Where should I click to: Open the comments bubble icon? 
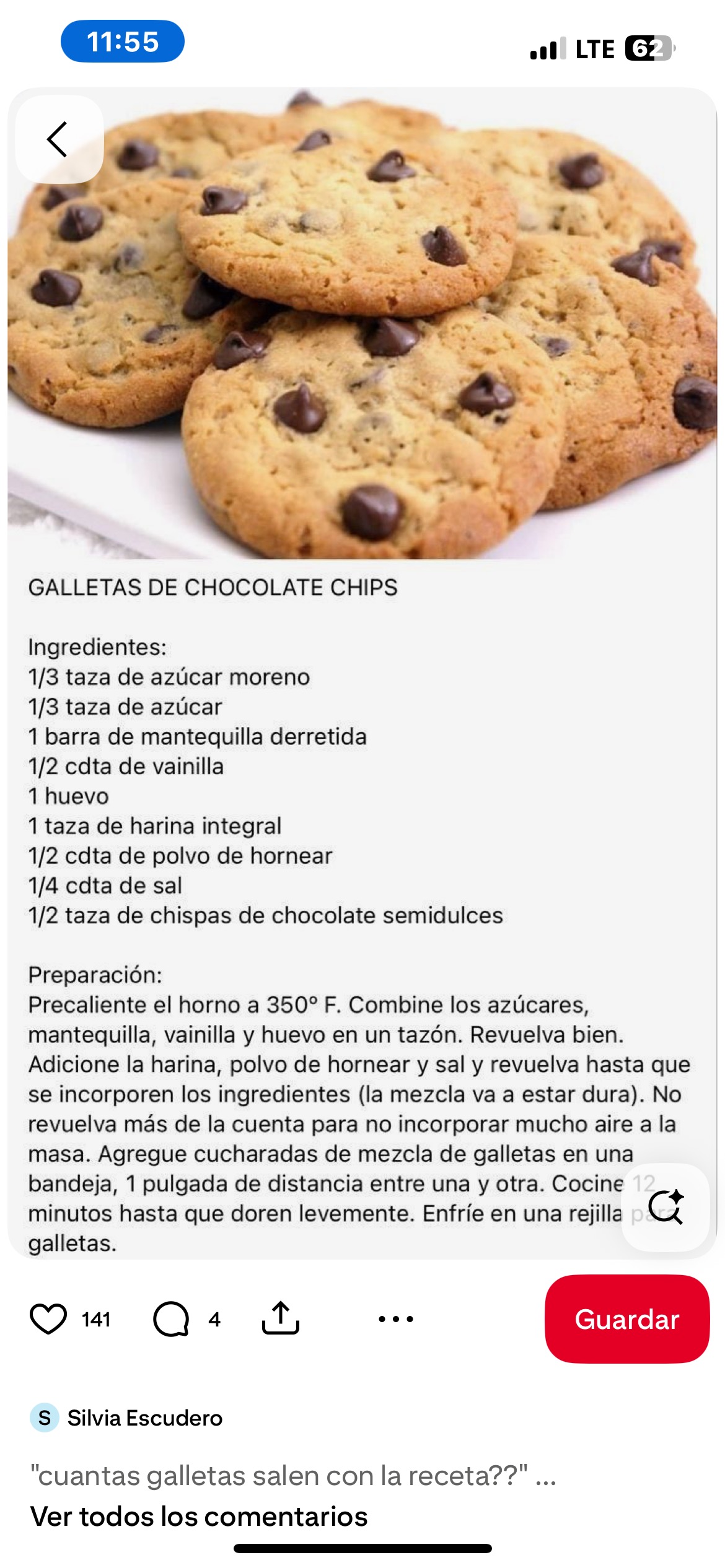[x=171, y=1319]
